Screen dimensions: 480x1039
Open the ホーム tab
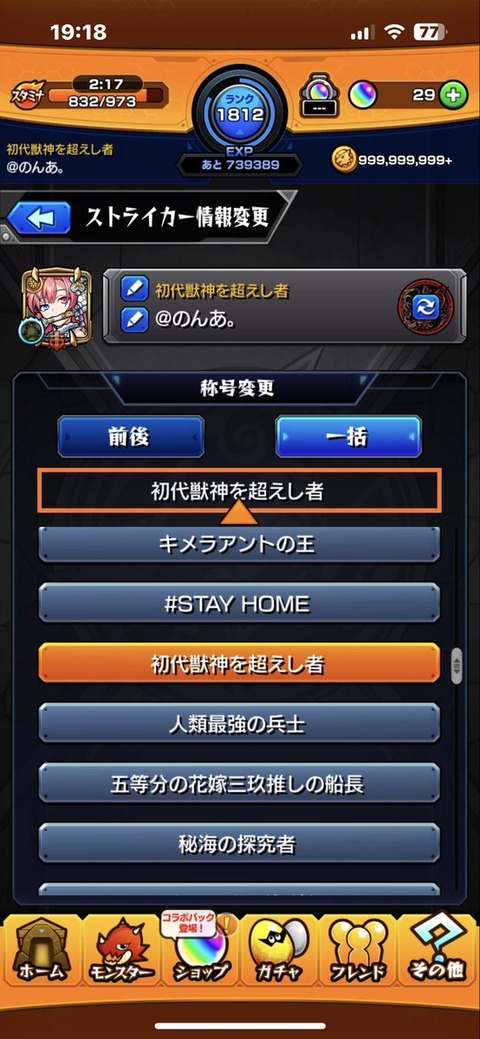tap(41, 950)
